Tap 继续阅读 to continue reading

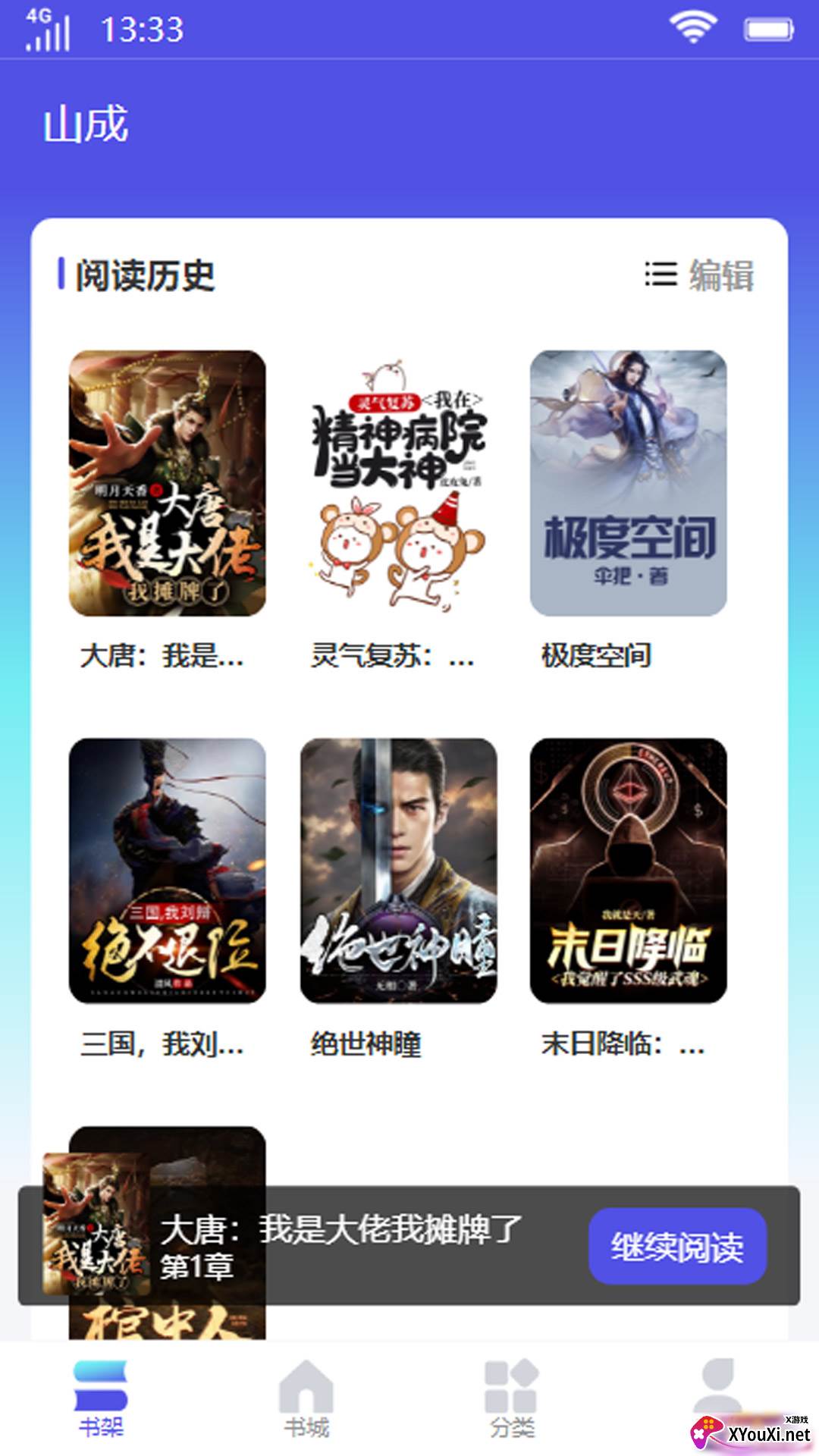(677, 1246)
